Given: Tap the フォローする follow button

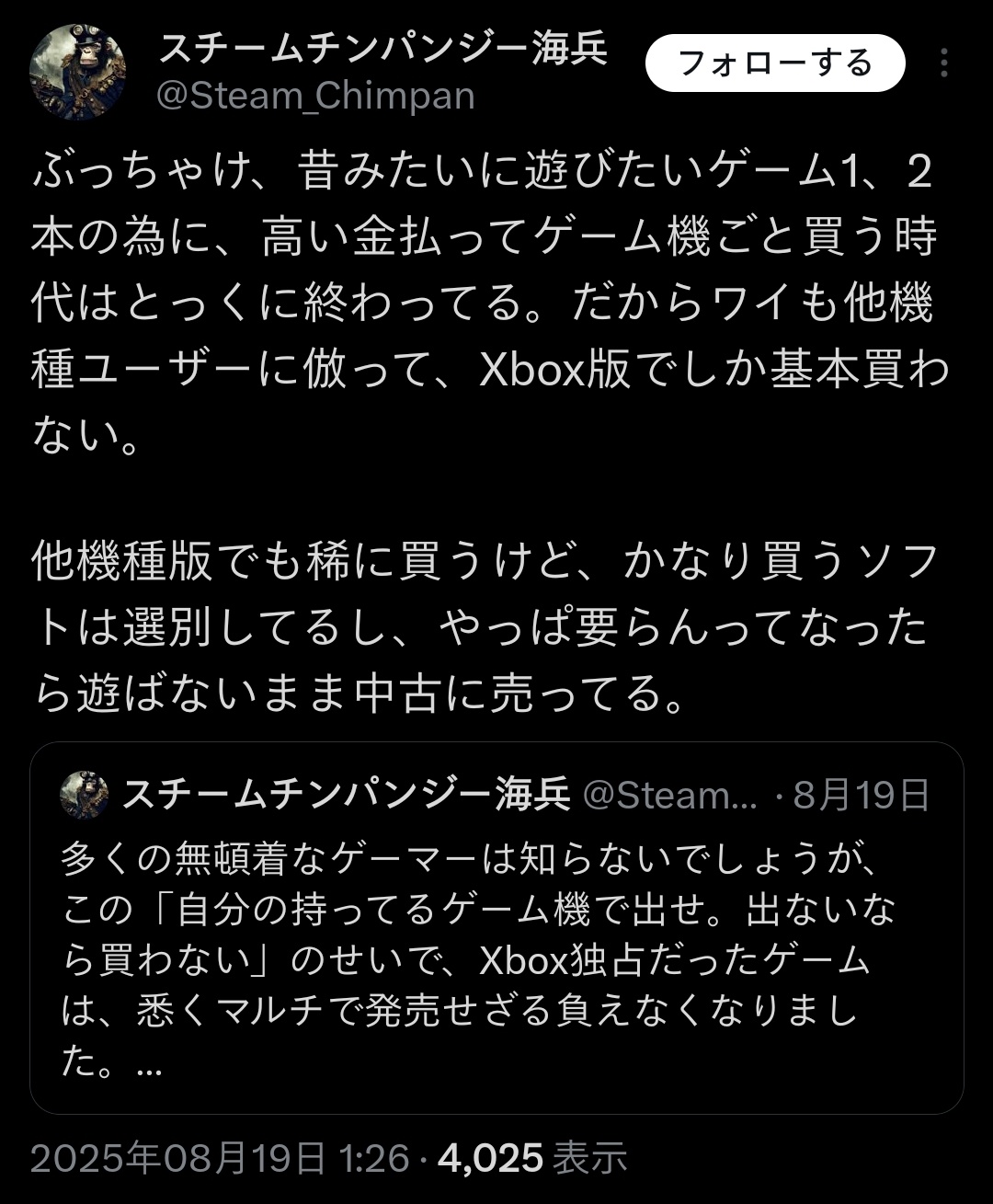Looking at the screenshot, I should (775, 63).
